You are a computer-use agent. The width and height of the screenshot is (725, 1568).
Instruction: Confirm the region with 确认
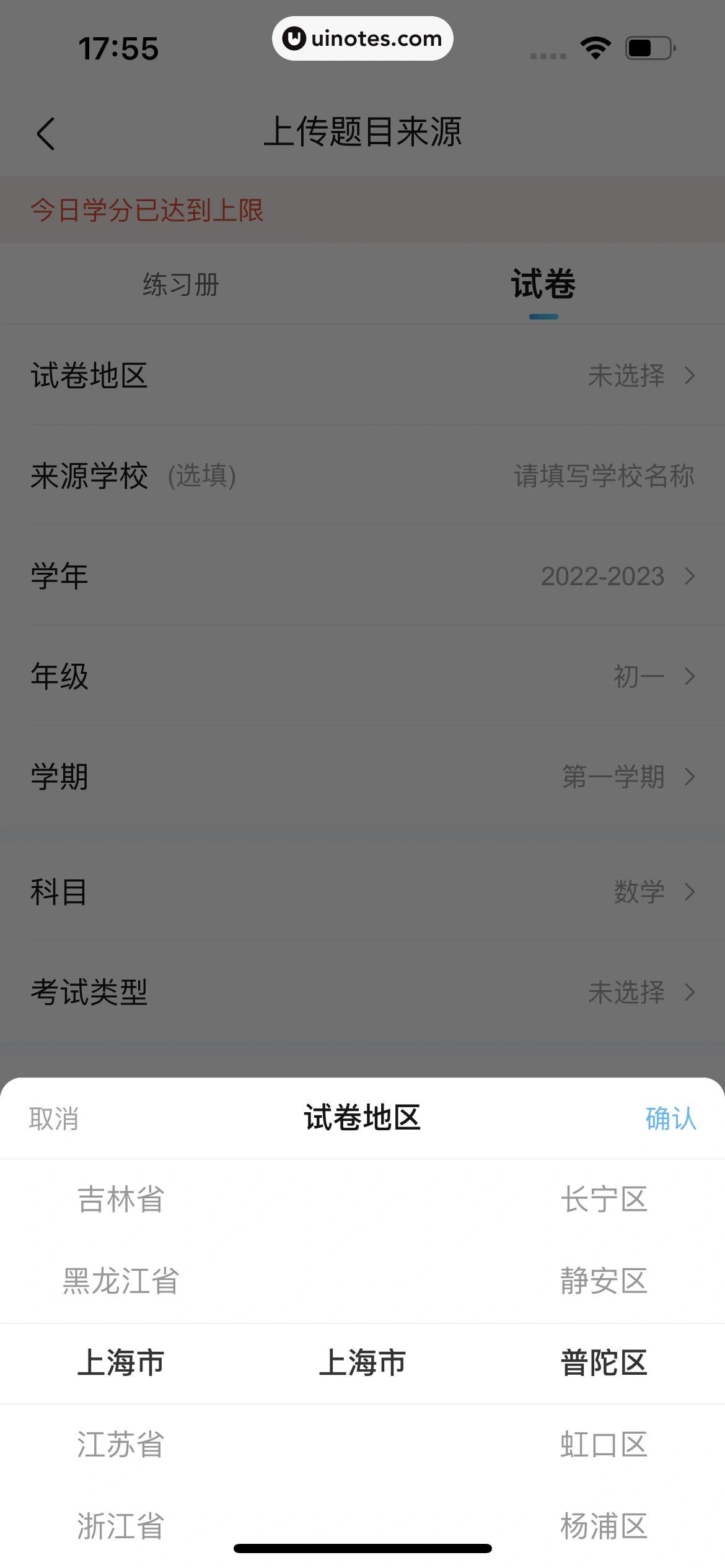click(x=670, y=1118)
